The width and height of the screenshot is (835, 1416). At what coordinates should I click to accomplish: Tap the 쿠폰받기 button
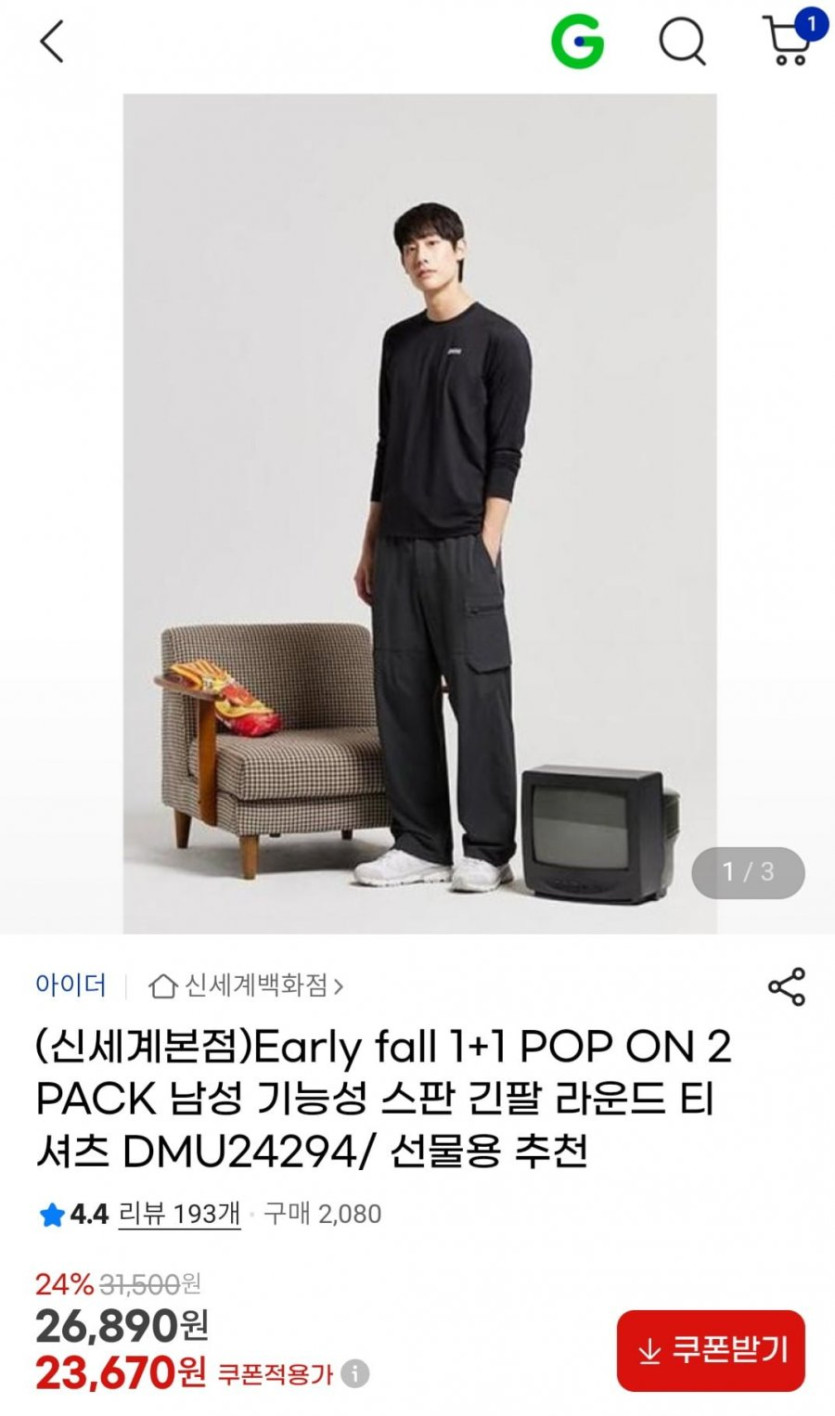coord(711,1350)
